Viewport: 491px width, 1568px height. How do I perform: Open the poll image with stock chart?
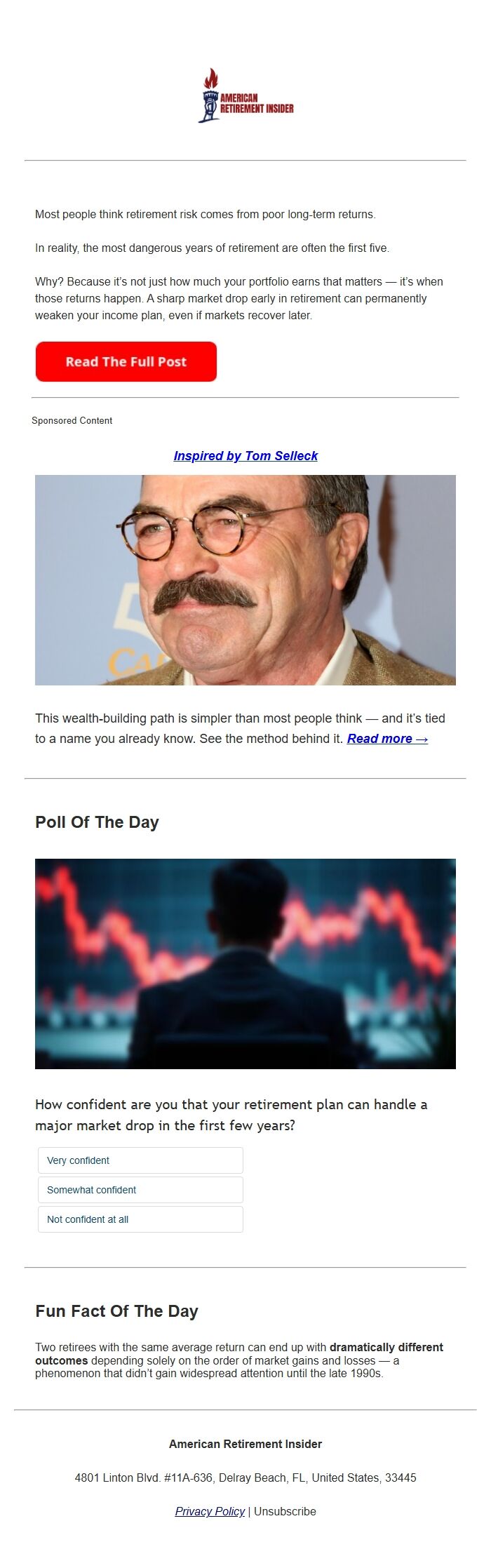(x=245, y=963)
